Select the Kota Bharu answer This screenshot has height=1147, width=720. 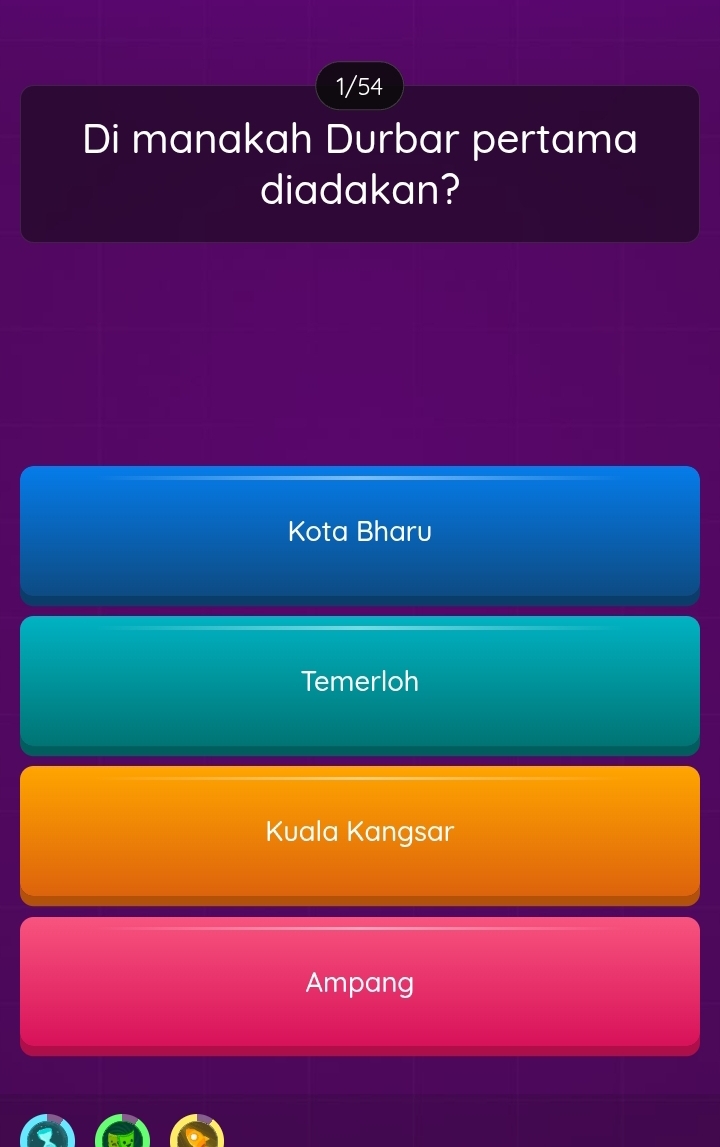click(360, 532)
